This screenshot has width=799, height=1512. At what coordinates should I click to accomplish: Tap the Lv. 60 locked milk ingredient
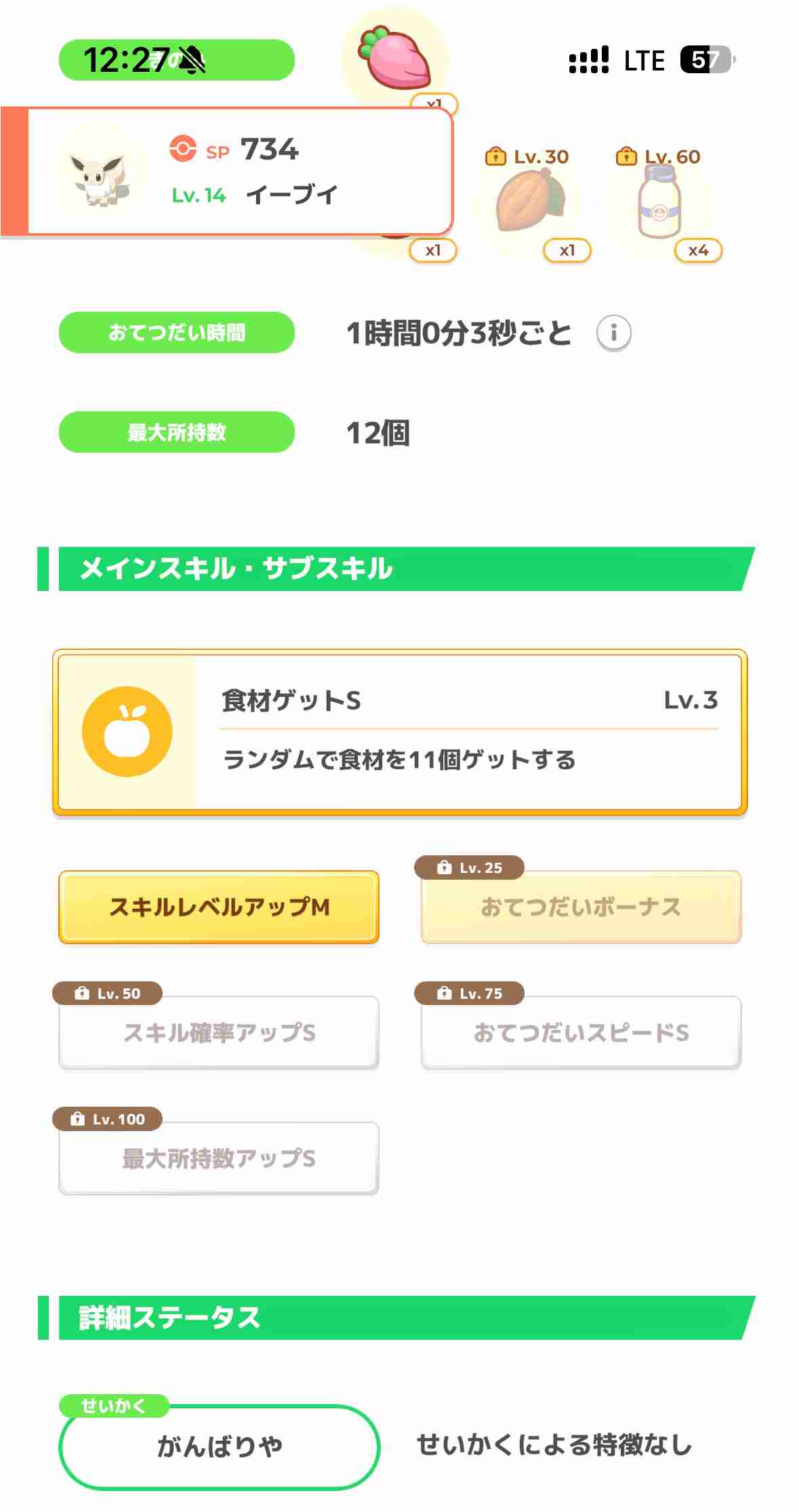point(659,201)
